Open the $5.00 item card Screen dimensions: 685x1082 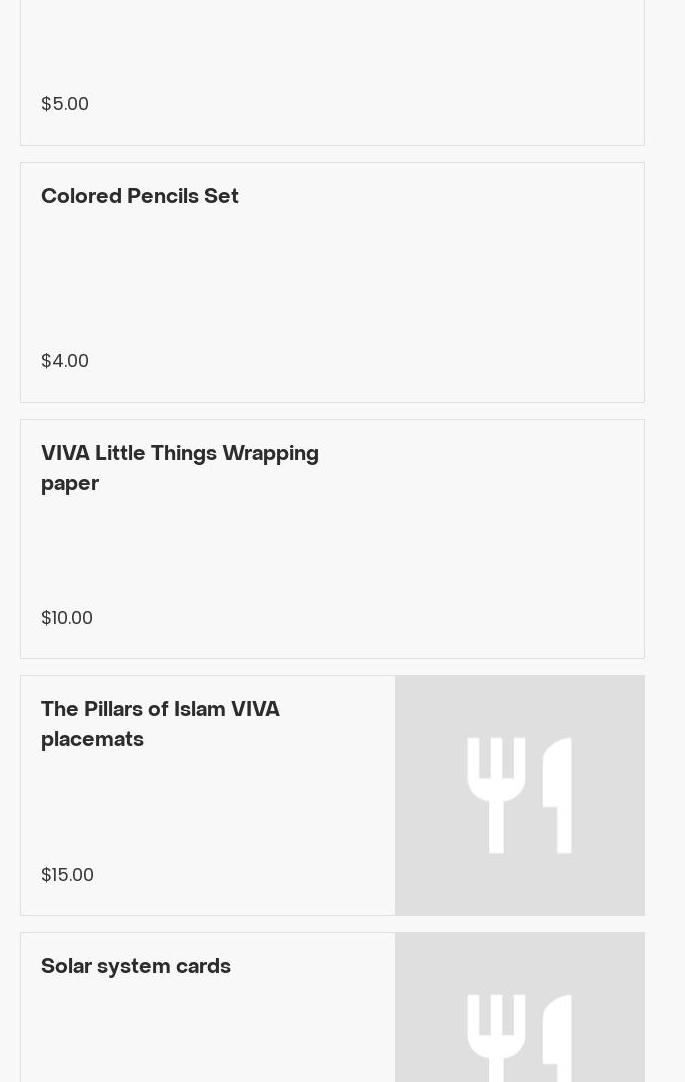[332, 70]
